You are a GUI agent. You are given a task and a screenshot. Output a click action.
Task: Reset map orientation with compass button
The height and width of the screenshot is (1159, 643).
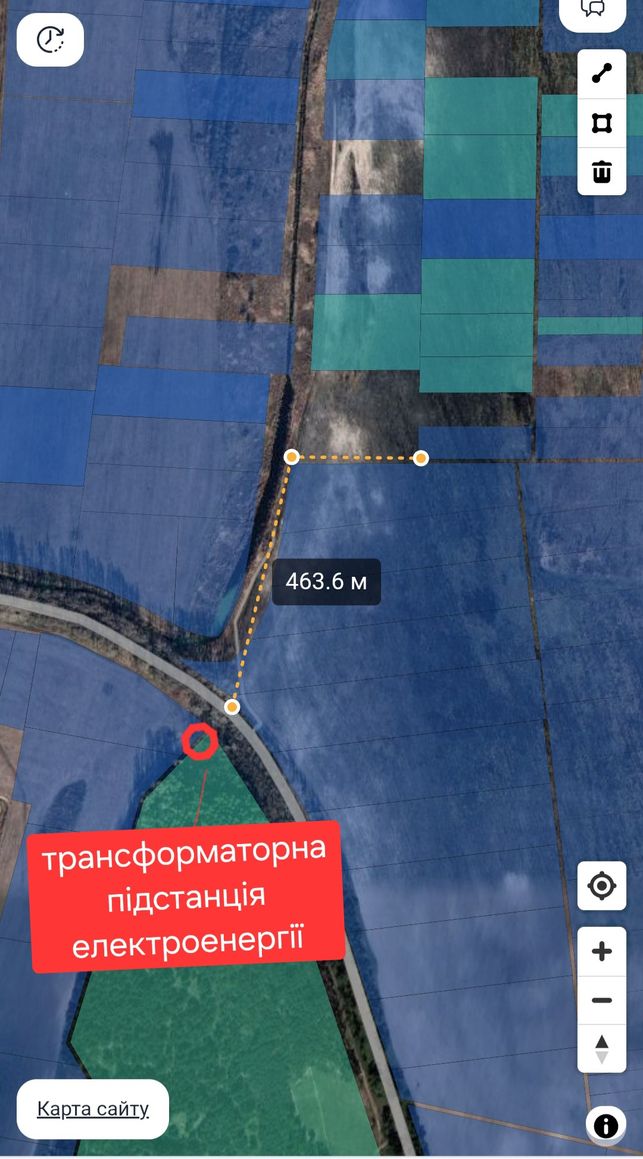pos(602,1049)
